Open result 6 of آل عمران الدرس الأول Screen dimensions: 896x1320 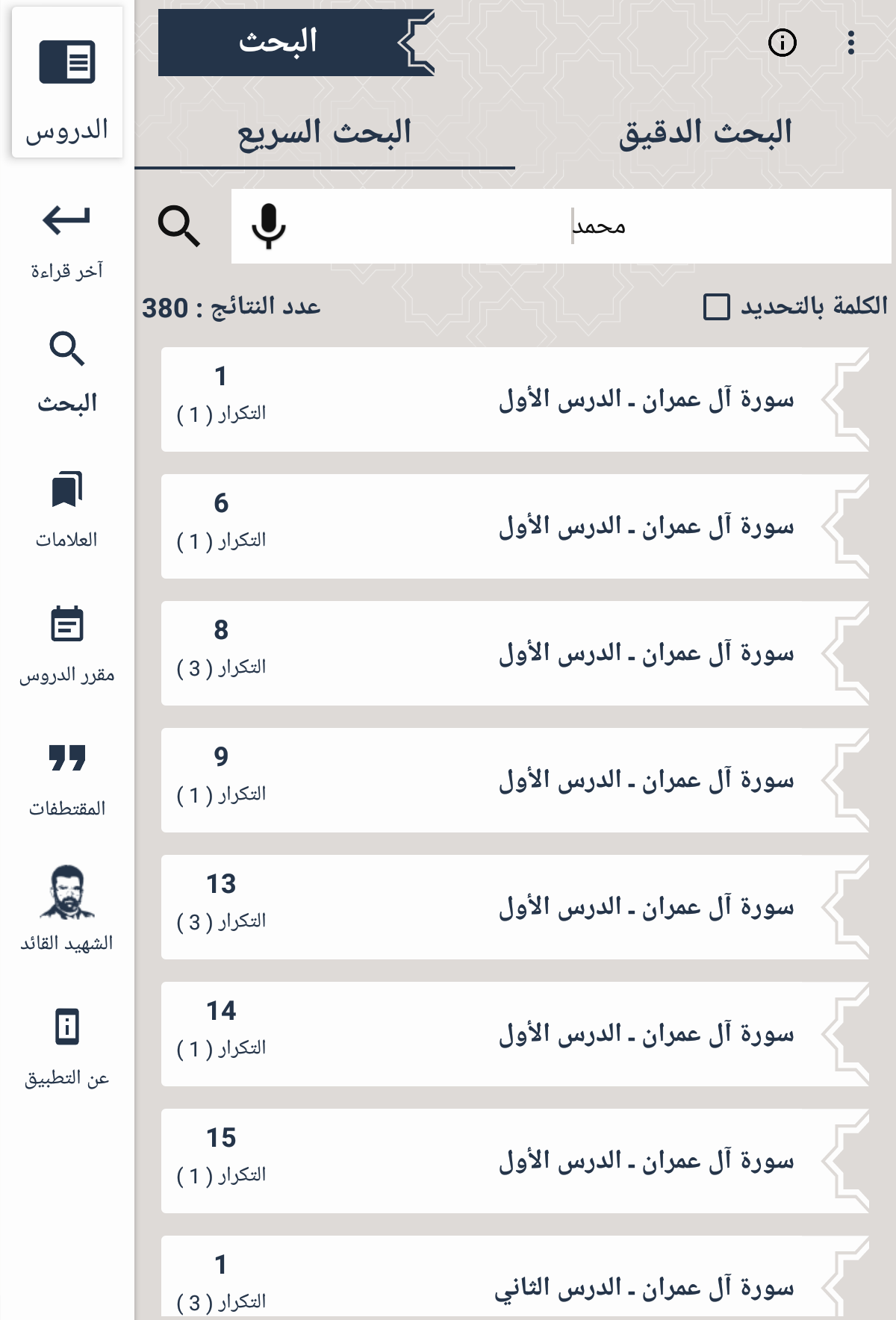515,526
